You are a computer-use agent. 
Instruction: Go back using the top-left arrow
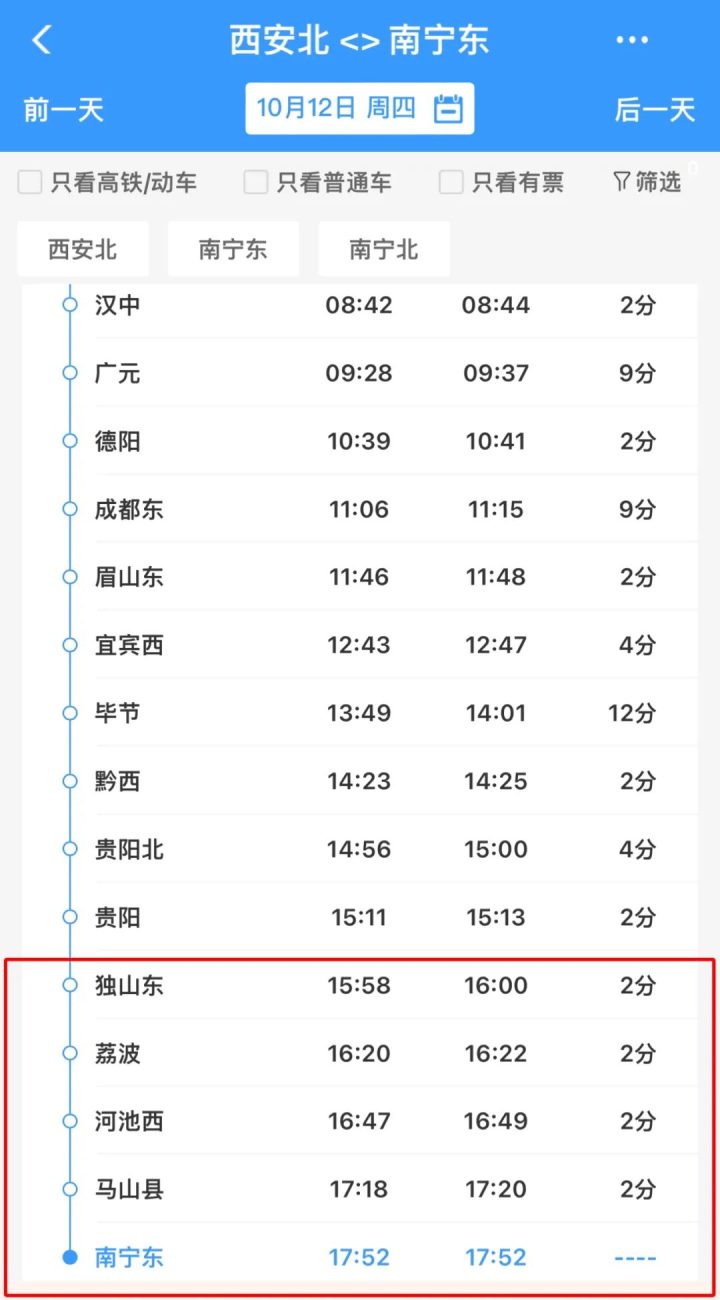(41, 40)
